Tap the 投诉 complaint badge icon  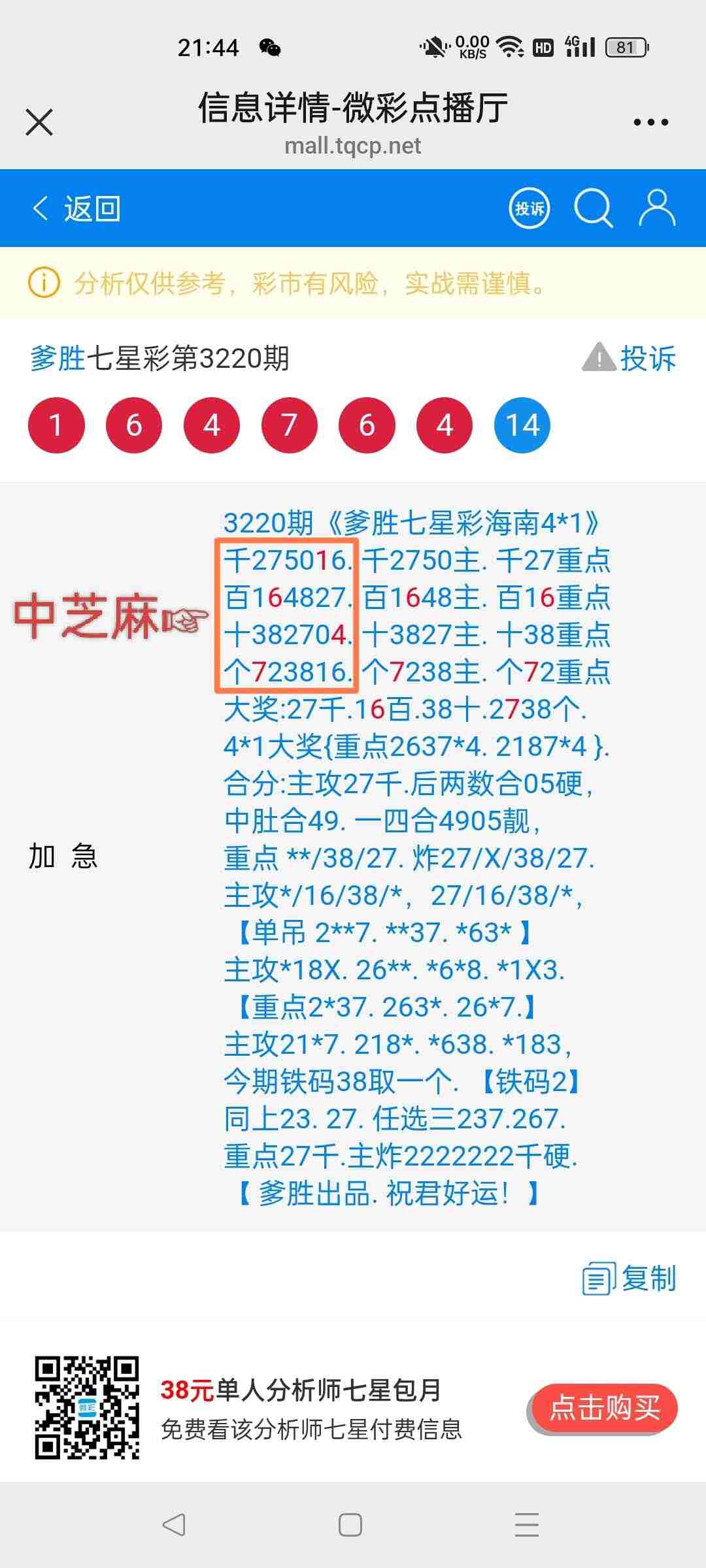click(x=529, y=208)
